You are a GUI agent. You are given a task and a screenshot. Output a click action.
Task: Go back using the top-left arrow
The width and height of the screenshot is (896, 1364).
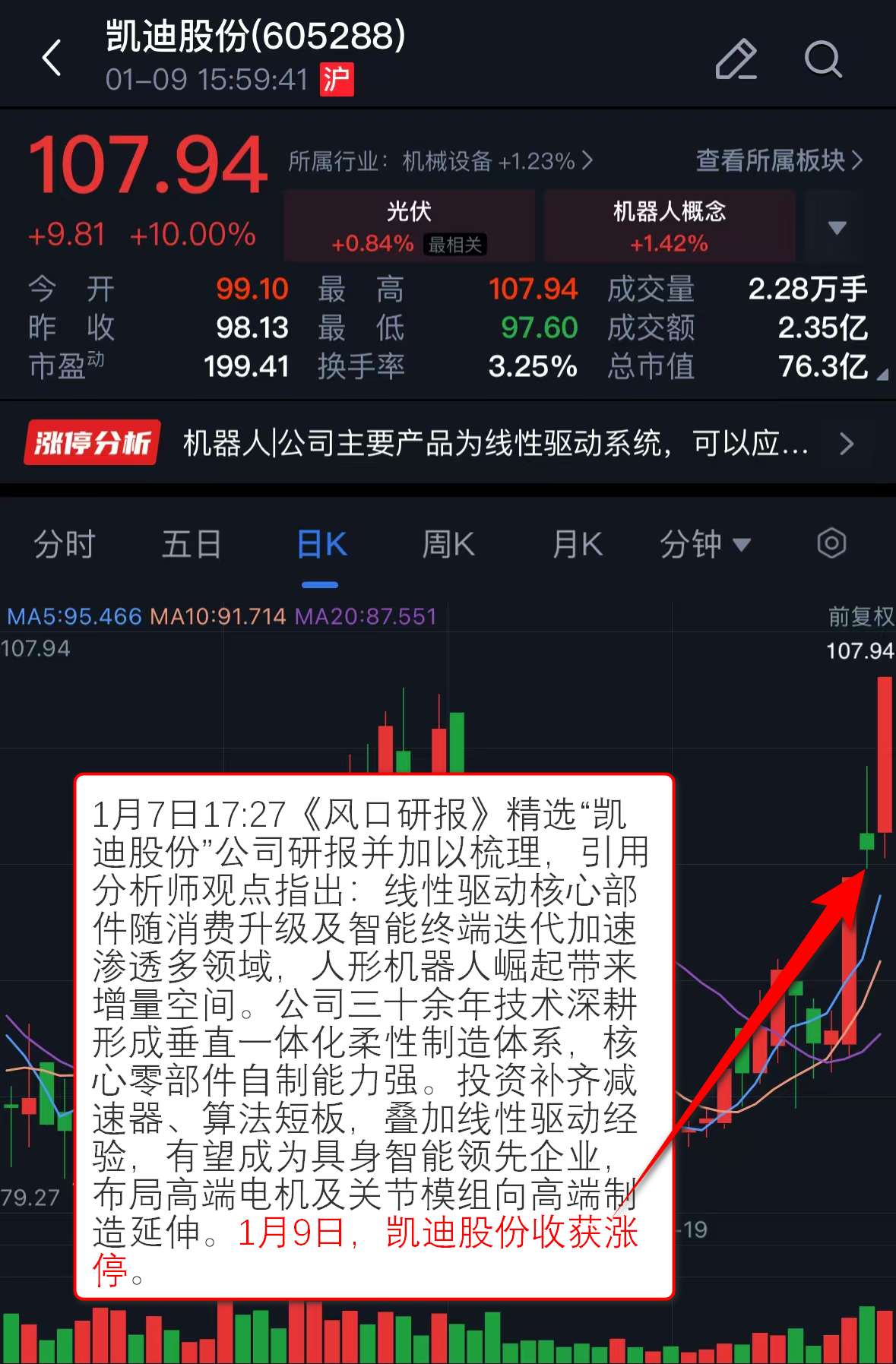[52, 59]
